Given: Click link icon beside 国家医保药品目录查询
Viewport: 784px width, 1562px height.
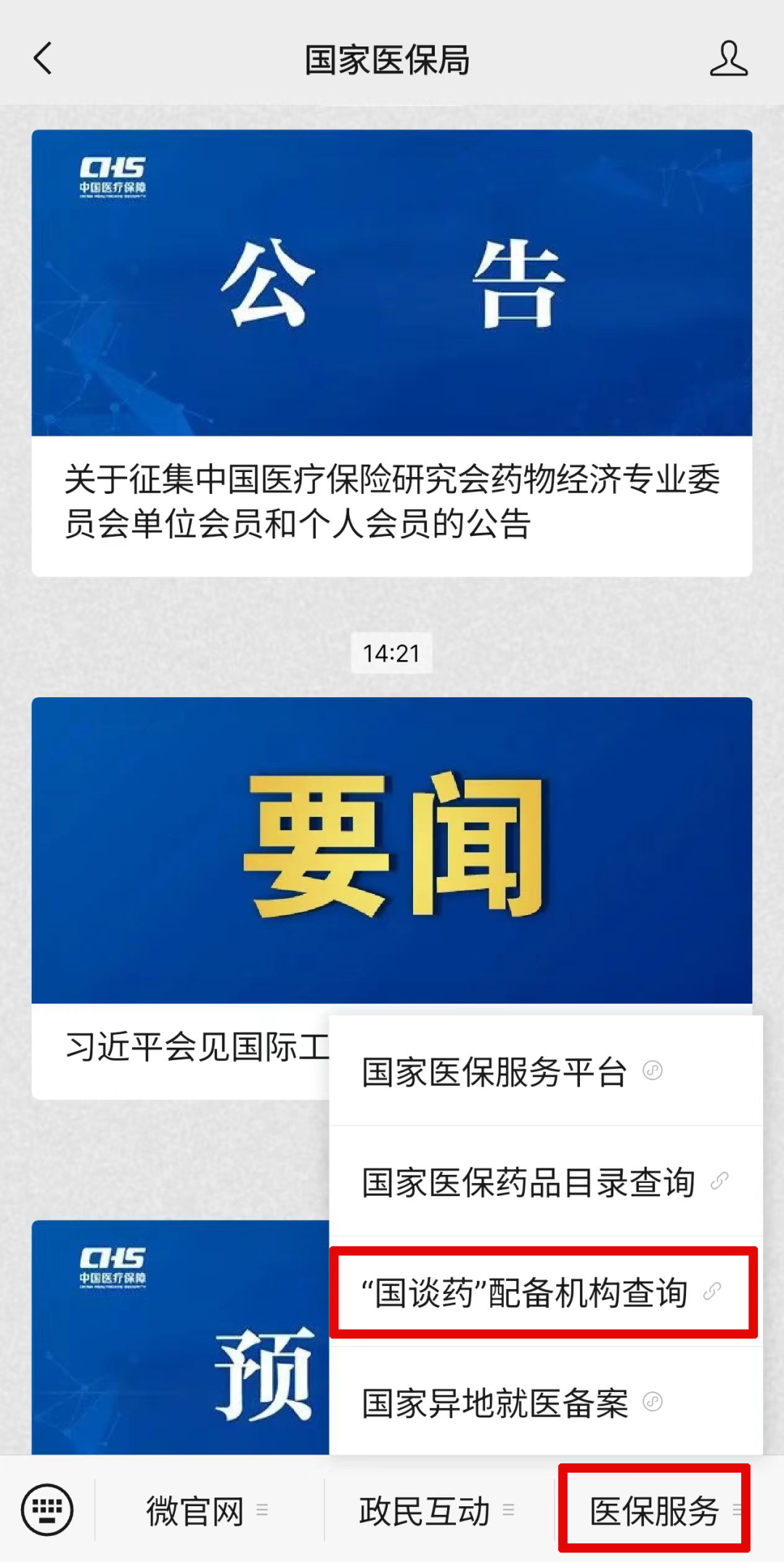Looking at the screenshot, I should tap(717, 1182).
